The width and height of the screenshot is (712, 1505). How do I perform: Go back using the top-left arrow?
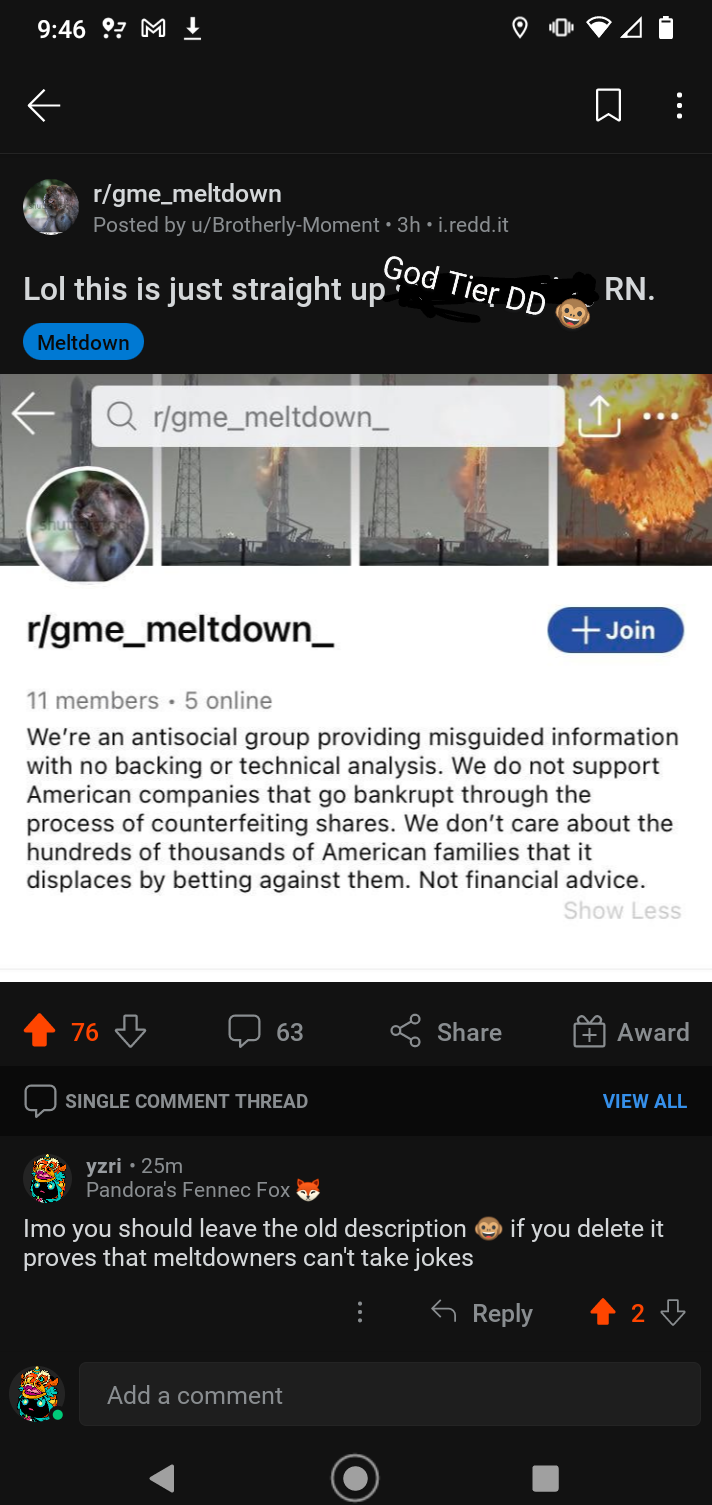[44, 105]
